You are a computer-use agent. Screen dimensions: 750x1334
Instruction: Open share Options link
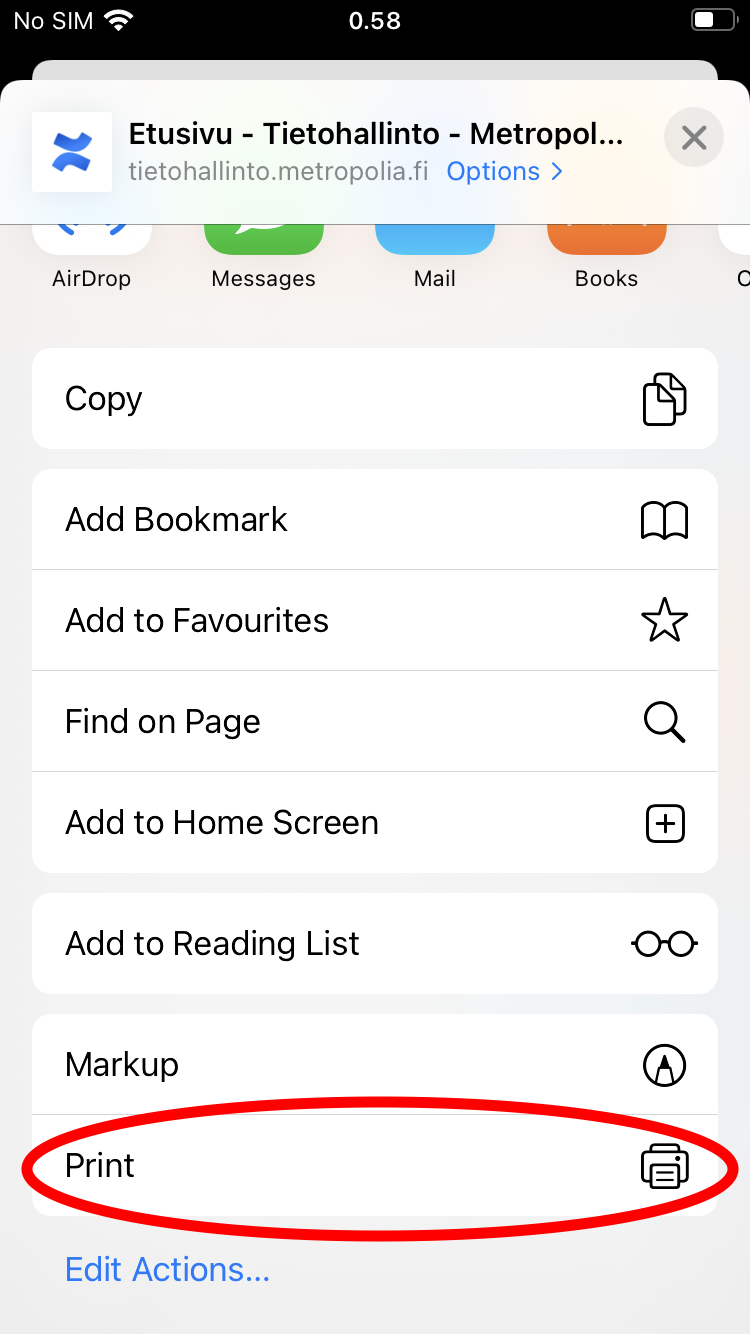(x=505, y=172)
